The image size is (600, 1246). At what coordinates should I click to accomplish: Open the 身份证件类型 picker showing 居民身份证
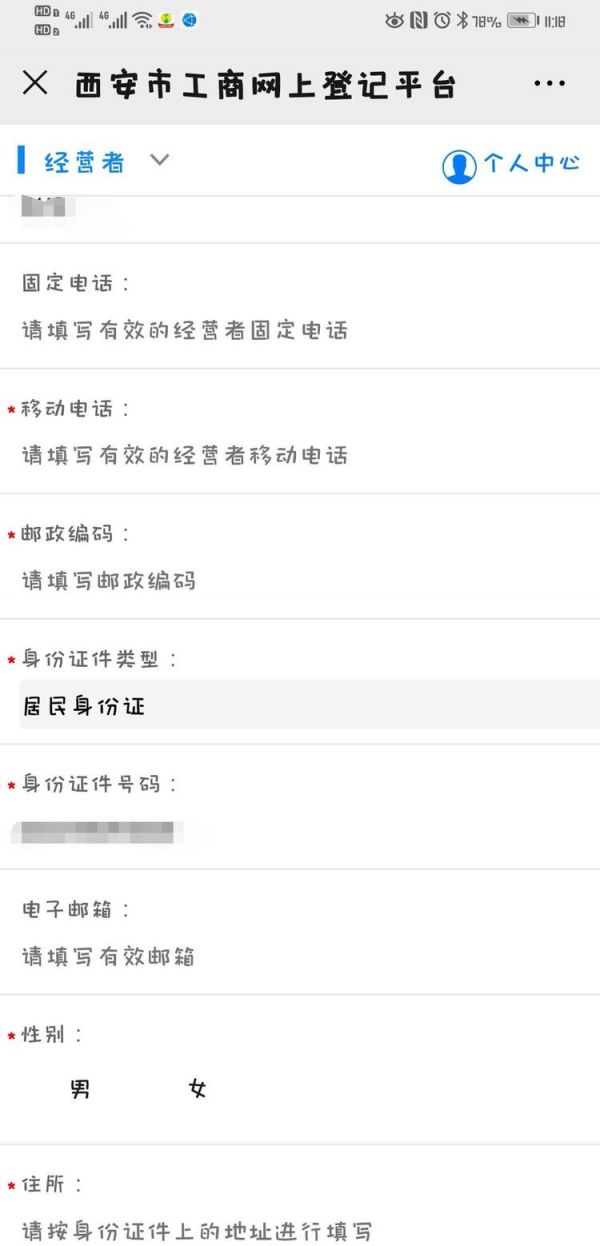(x=300, y=706)
